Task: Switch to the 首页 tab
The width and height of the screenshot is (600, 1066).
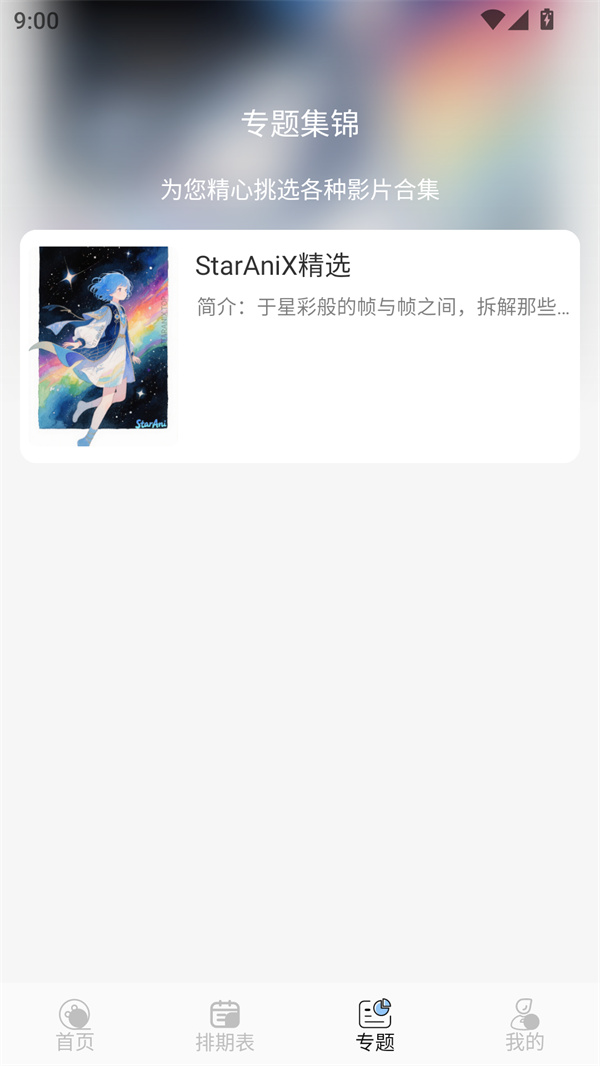Action: [x=75, y=1025]
